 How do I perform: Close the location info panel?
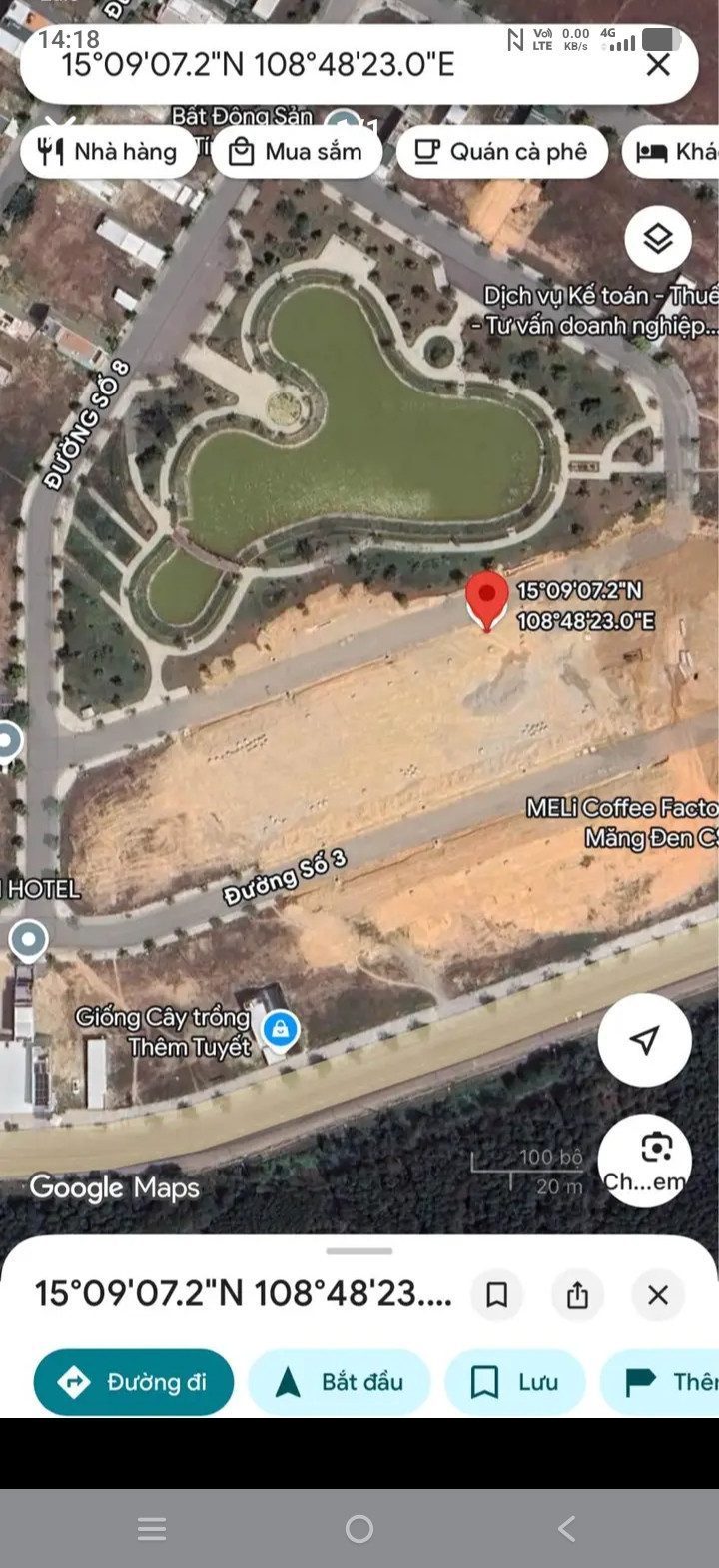pos(657,1295)
